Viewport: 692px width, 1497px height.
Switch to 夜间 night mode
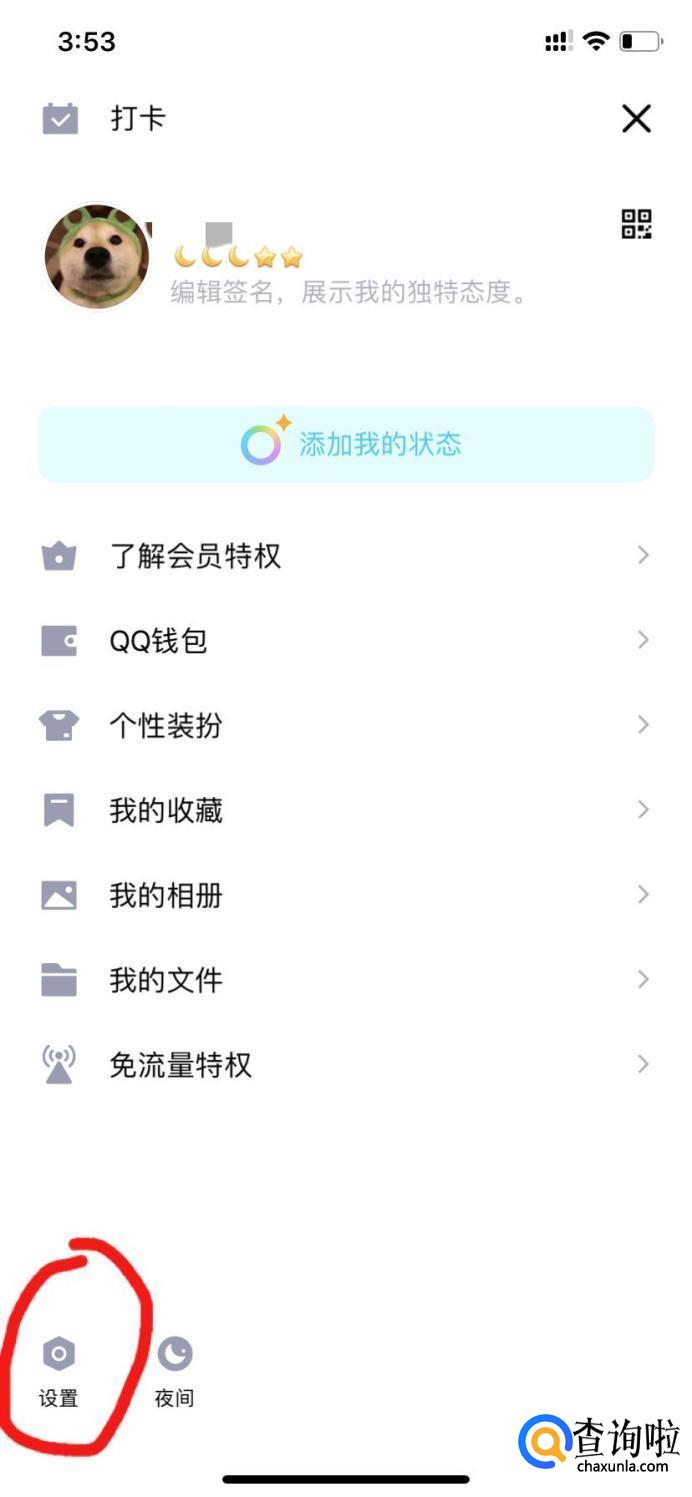coord(174,1370)
